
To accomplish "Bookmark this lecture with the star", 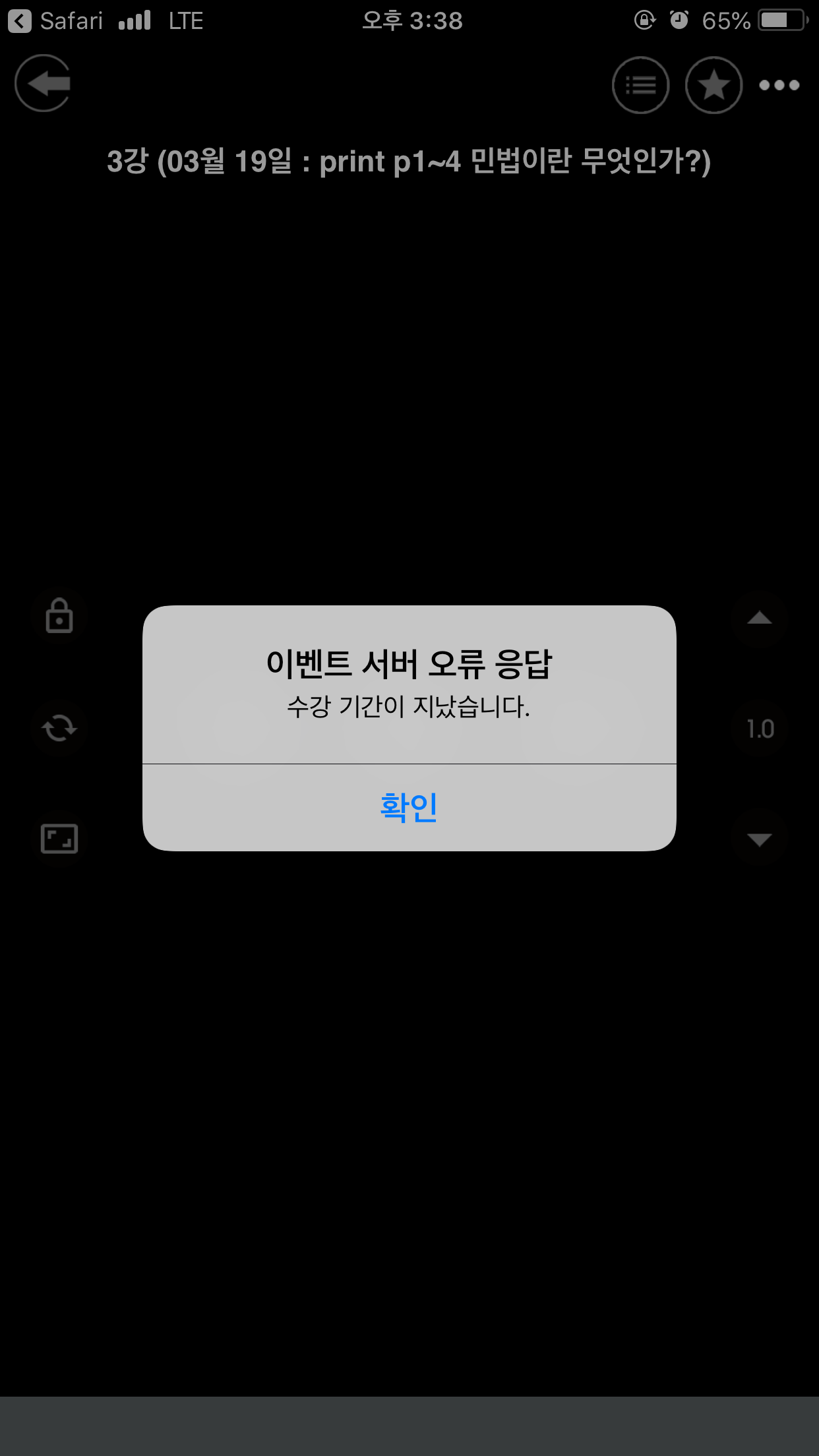I will [713, 85].
